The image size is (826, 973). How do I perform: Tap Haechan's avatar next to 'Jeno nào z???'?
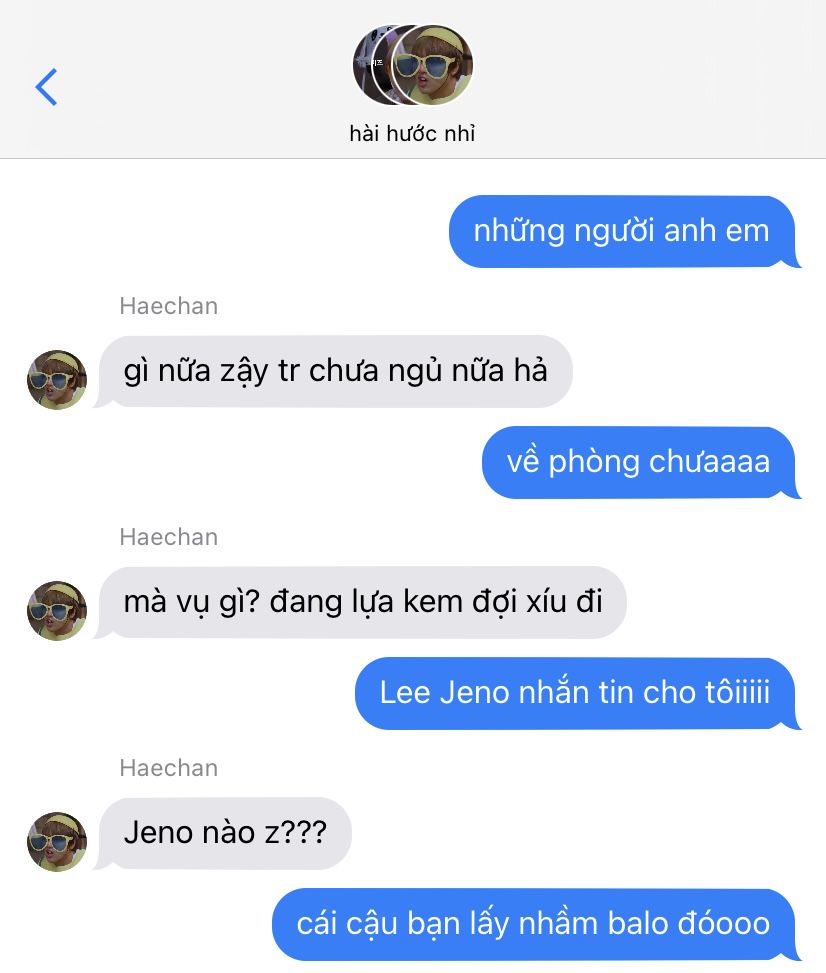pos(57,841)
